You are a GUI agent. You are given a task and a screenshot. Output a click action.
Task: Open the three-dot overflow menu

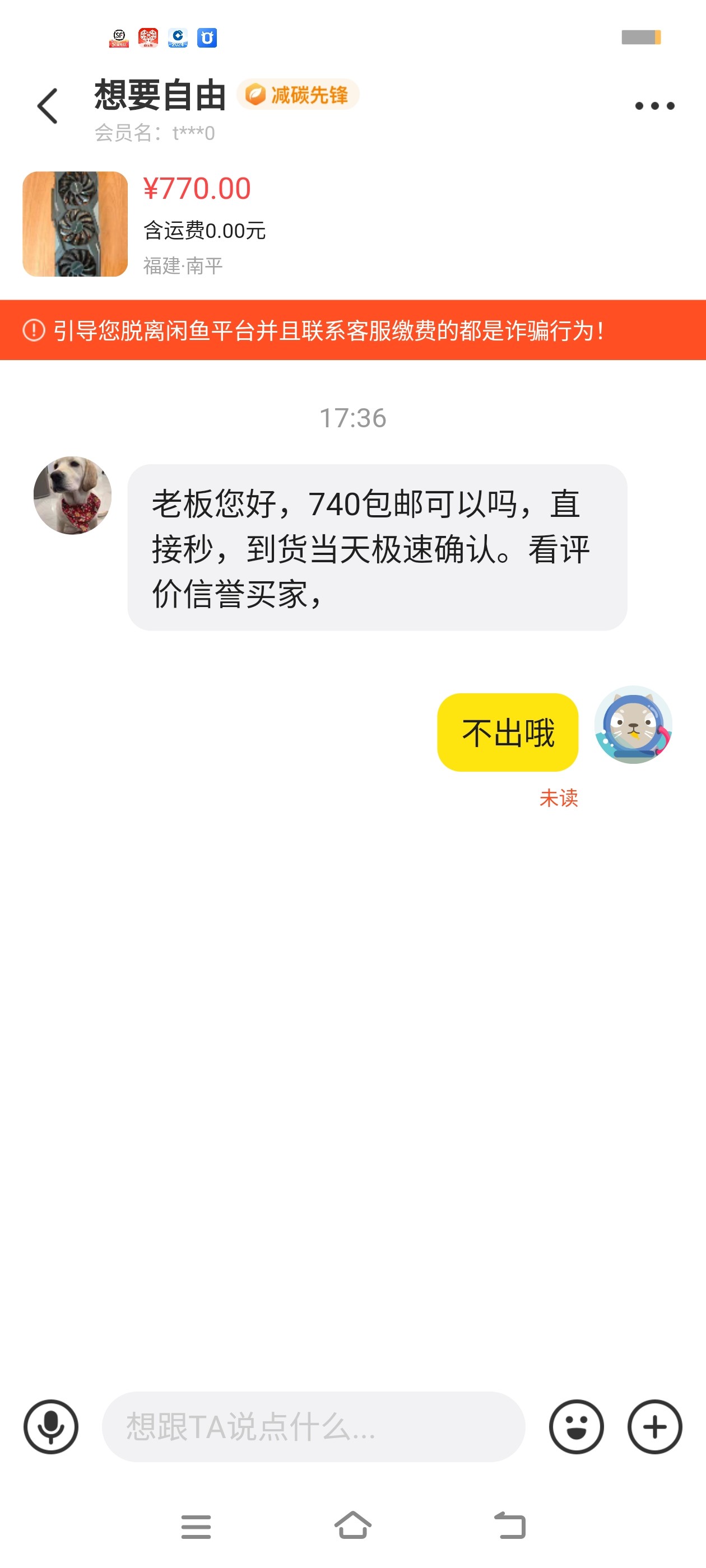654,106
